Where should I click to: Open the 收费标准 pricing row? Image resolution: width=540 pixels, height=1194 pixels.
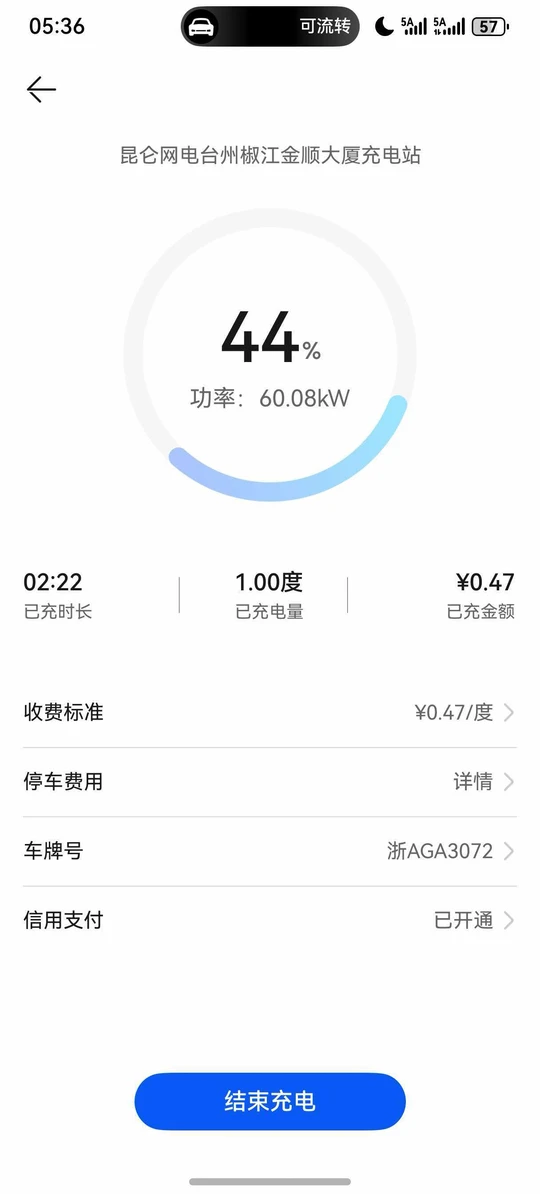(270, 713)
